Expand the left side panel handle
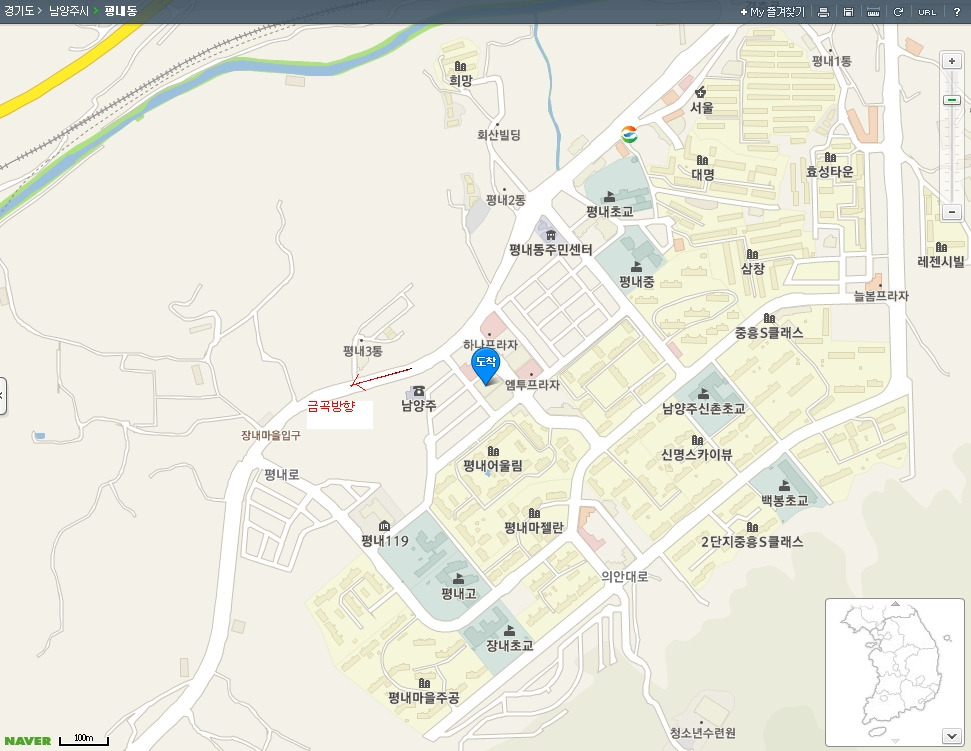The height and width of the screenshot is (751, 971). tap(3, 395)
